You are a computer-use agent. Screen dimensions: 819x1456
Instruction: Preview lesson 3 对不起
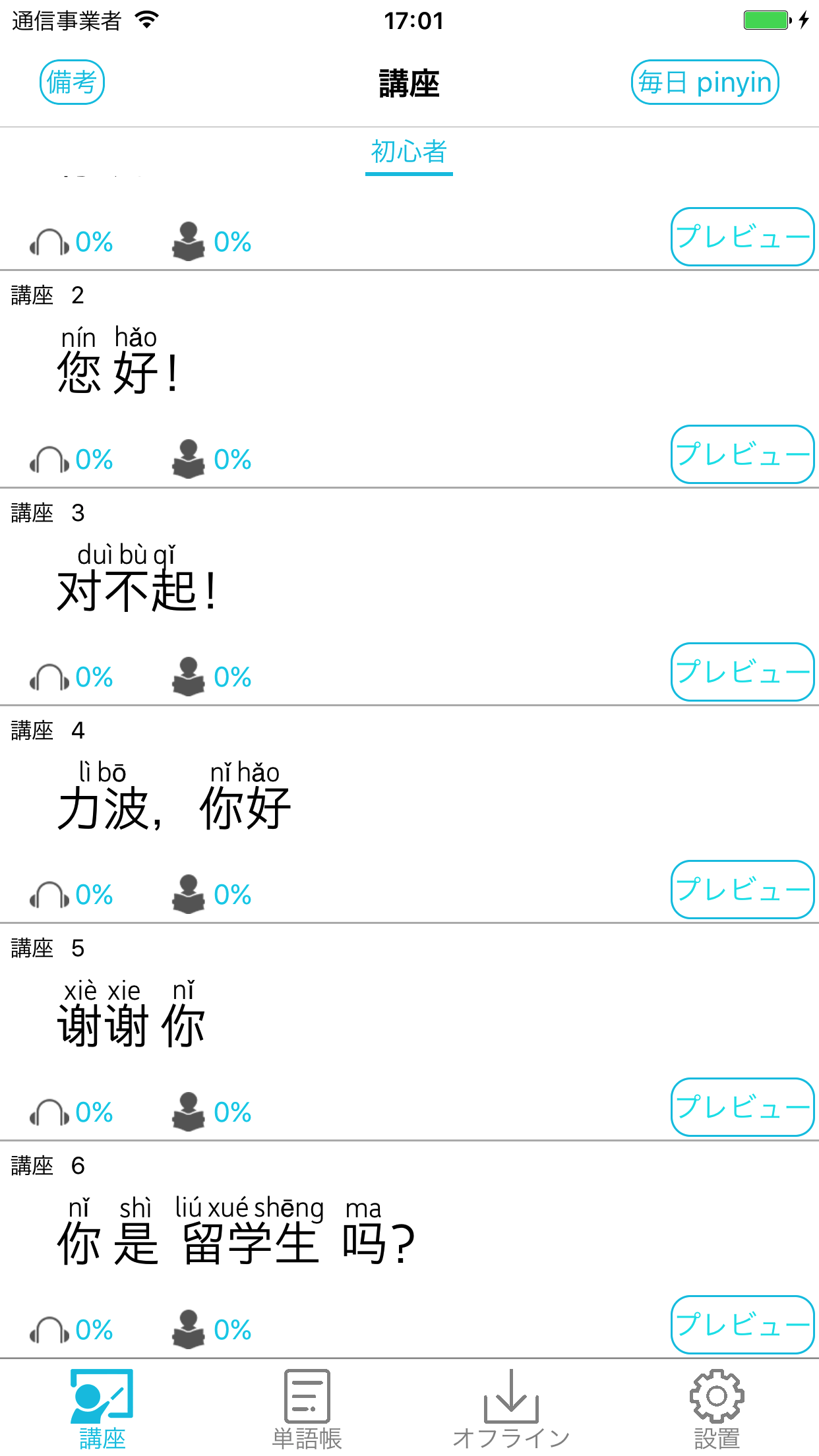tap(743, 672)
